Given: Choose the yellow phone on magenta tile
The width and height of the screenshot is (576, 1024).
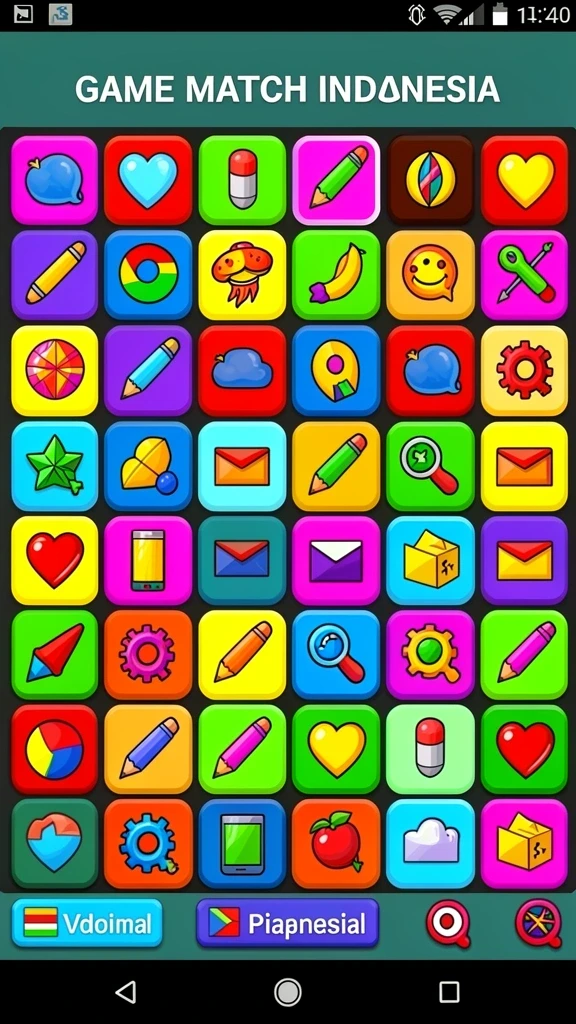Looking at the screenshot, I should pyautogui.click(x=148, y=560).
